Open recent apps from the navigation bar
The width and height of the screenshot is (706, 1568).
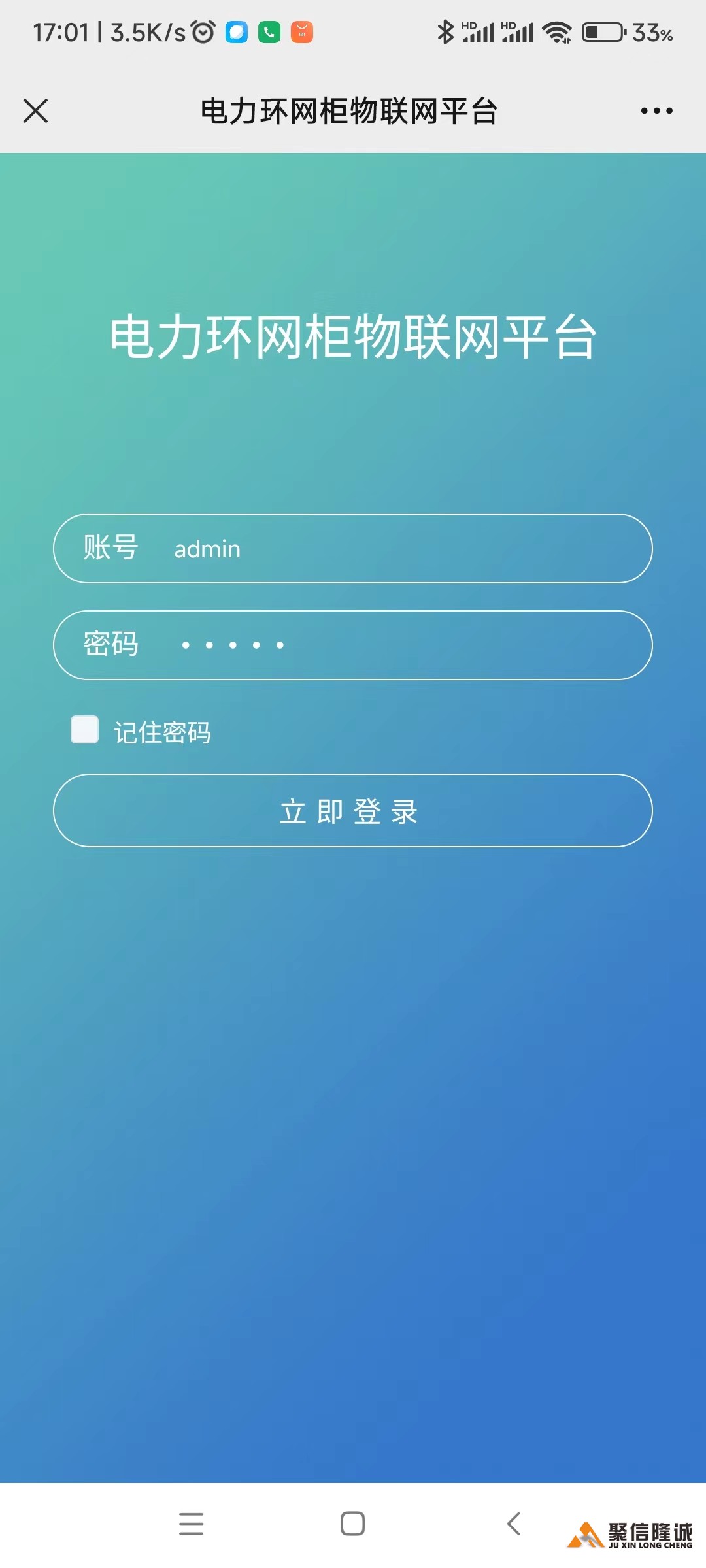click(191, 1524)
